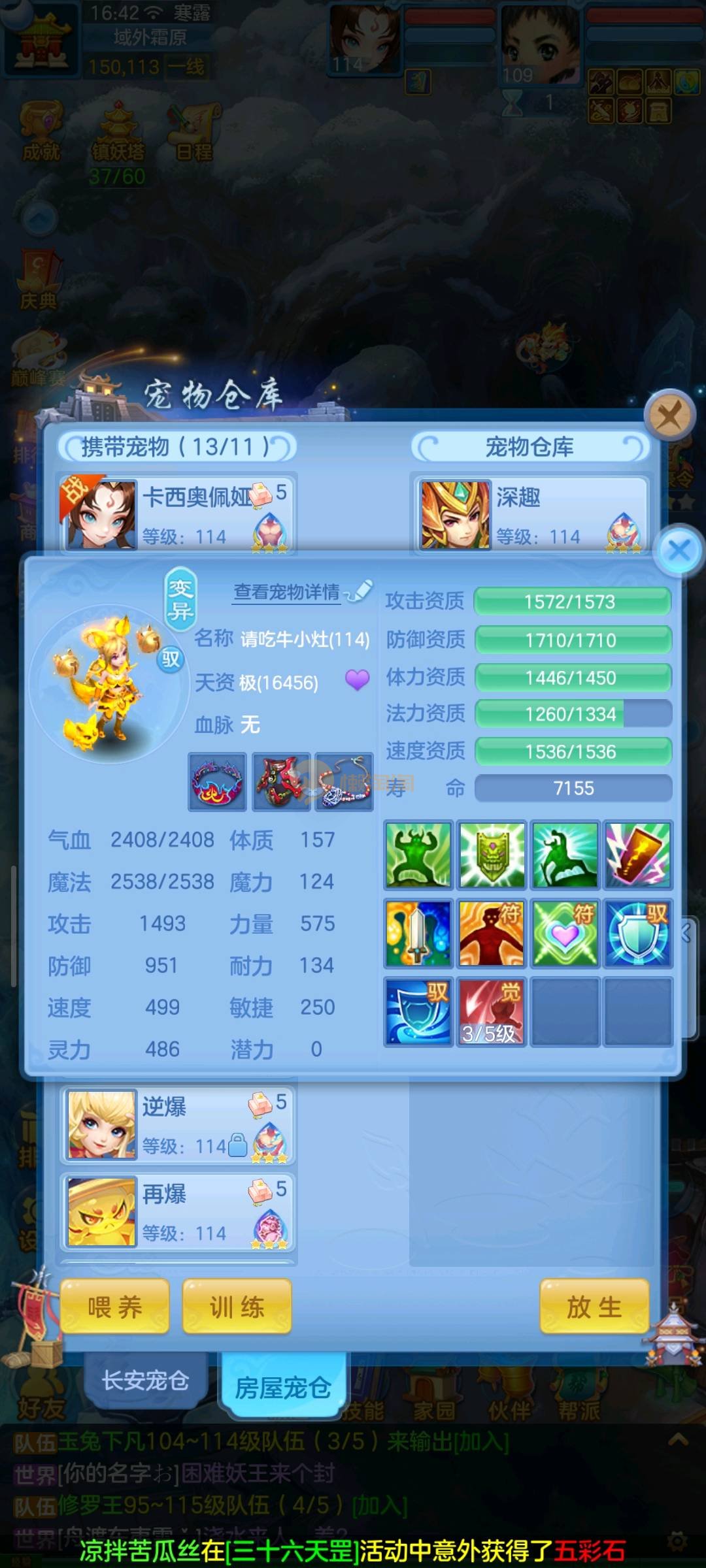View the green skull shield skill
Image resolution: width=706 pixels, height=1568 pixels.
492,855
